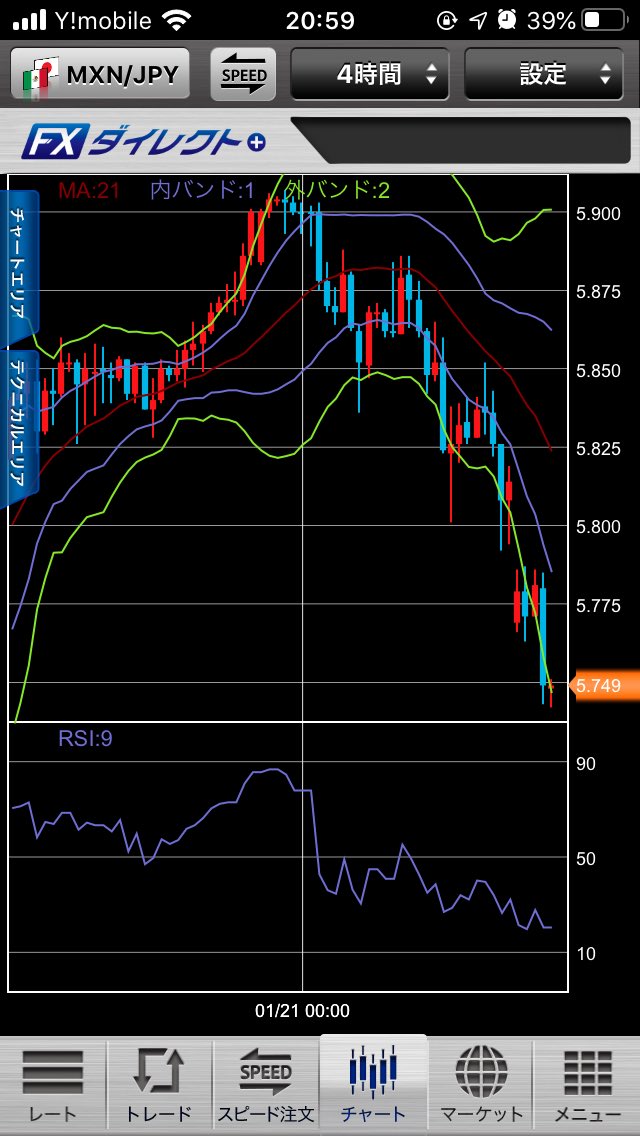Open the メニュー tab

click(x=587, y=1086)
